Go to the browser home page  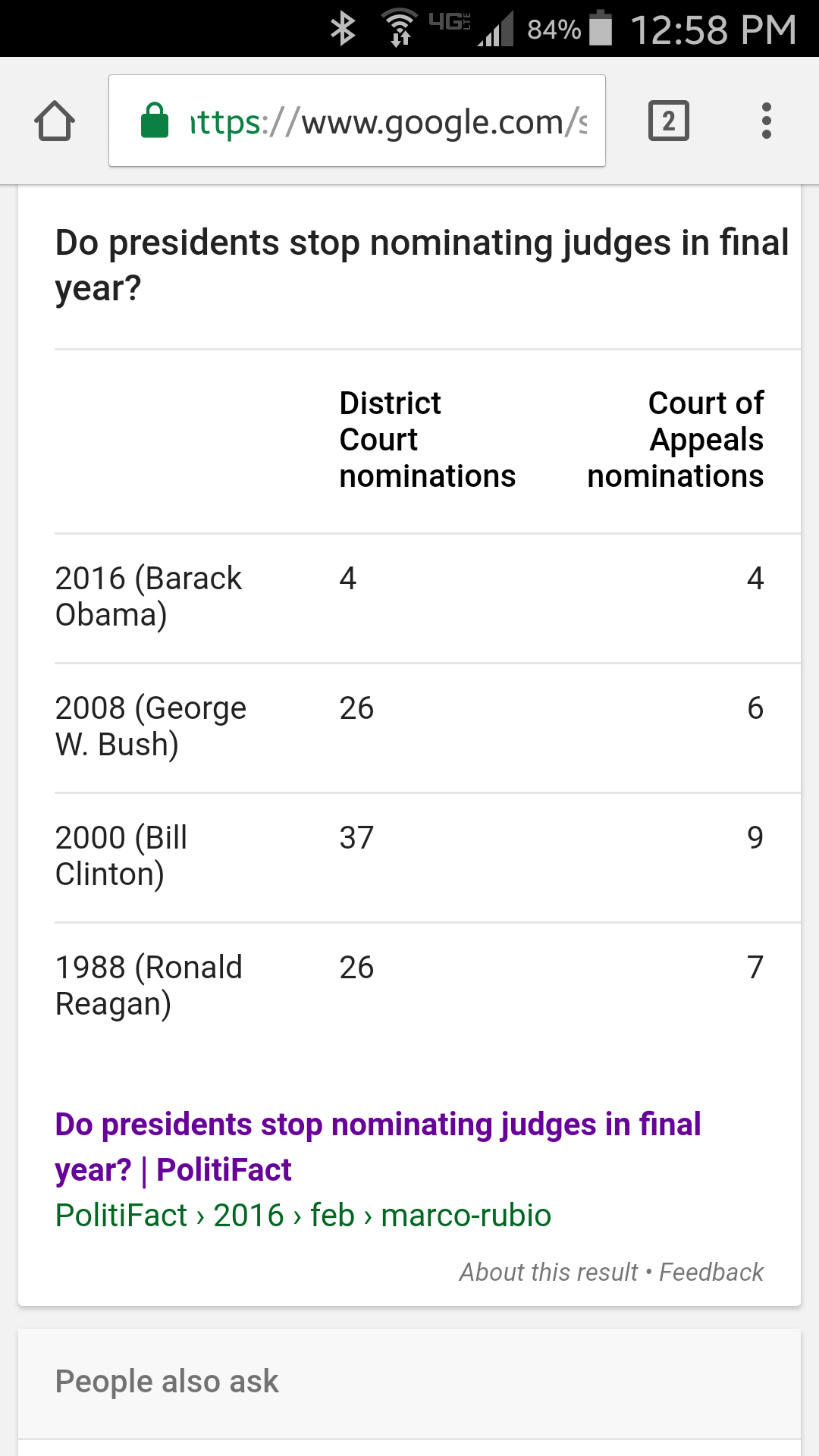click(55, 121)
